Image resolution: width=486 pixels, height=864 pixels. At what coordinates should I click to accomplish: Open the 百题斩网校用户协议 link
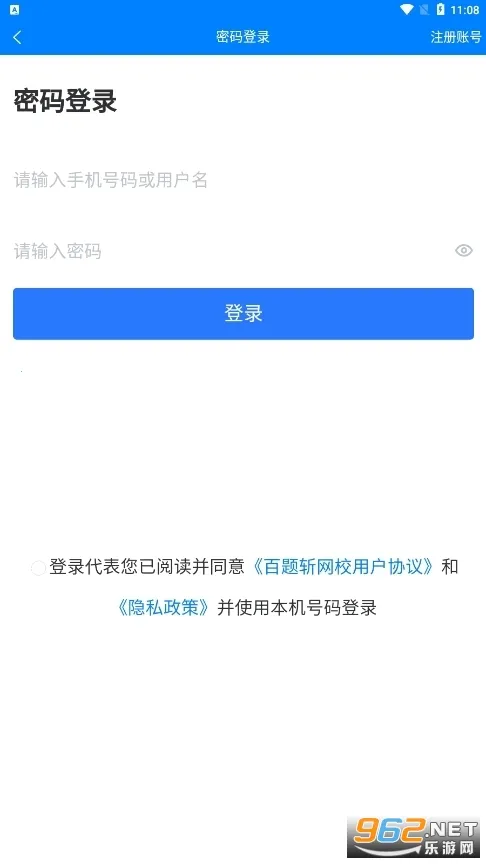pos(344,566)
